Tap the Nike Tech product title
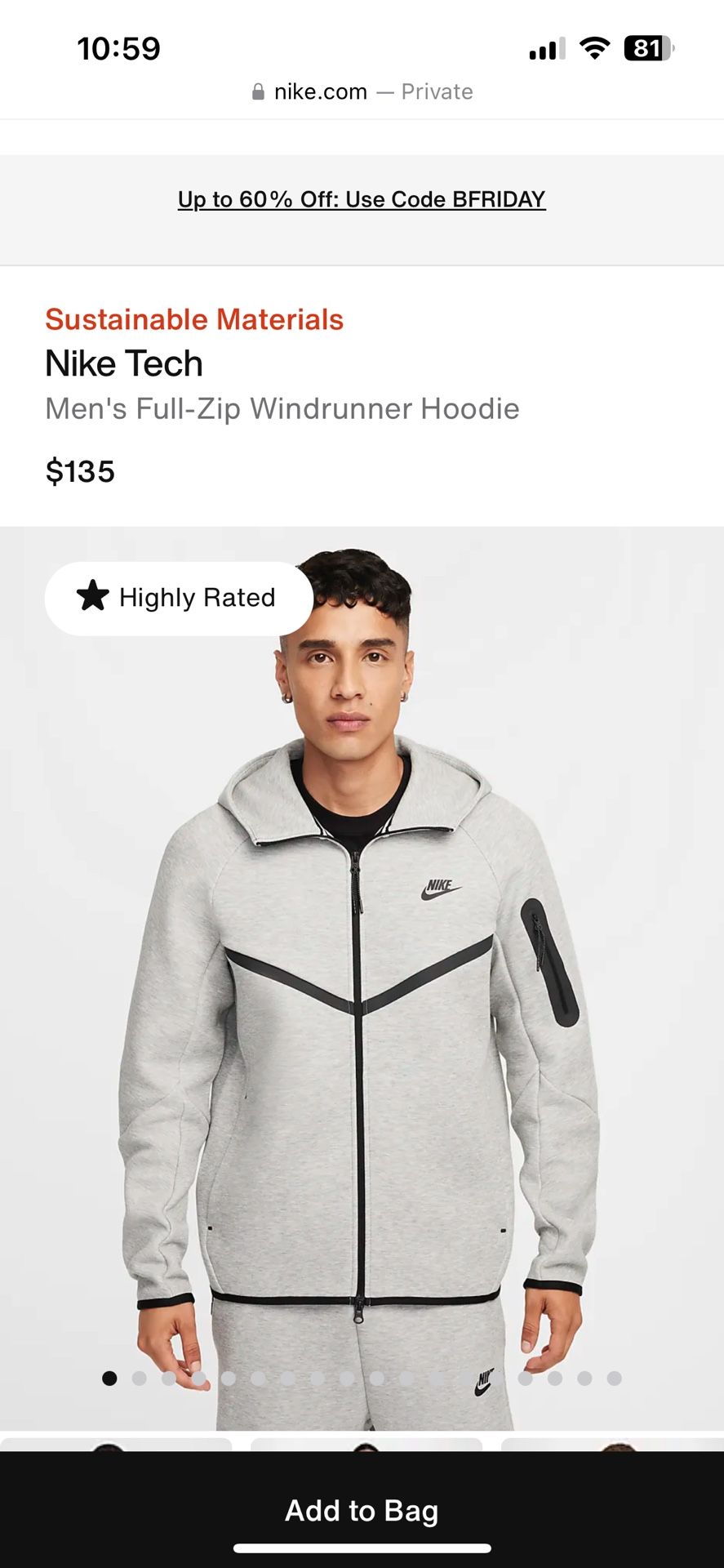Image resolution: width=724 pixels, height=1568 pixels. [123, 363]
